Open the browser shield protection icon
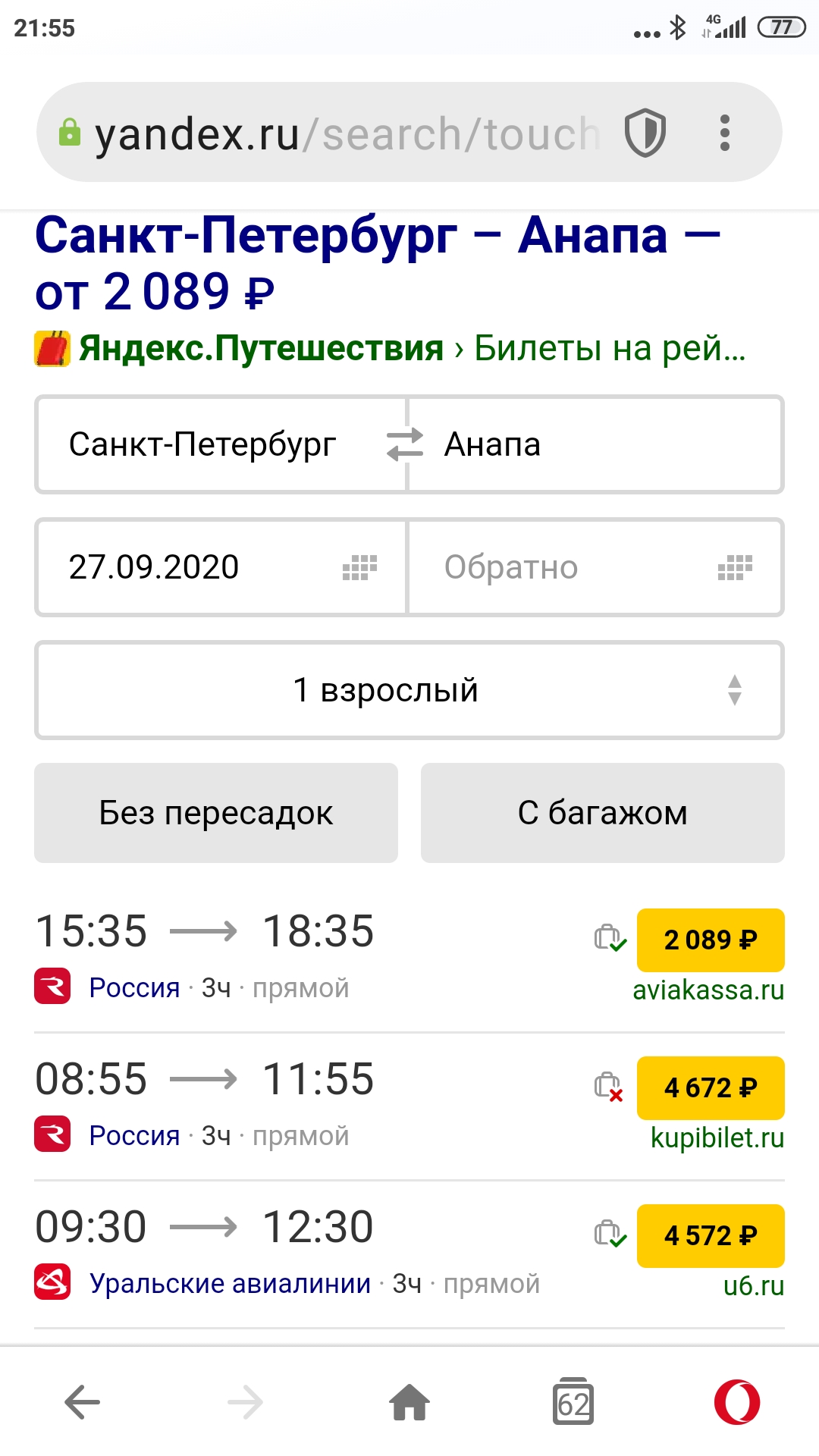This screenshot has height=1456, width=819. click(645, 133)
